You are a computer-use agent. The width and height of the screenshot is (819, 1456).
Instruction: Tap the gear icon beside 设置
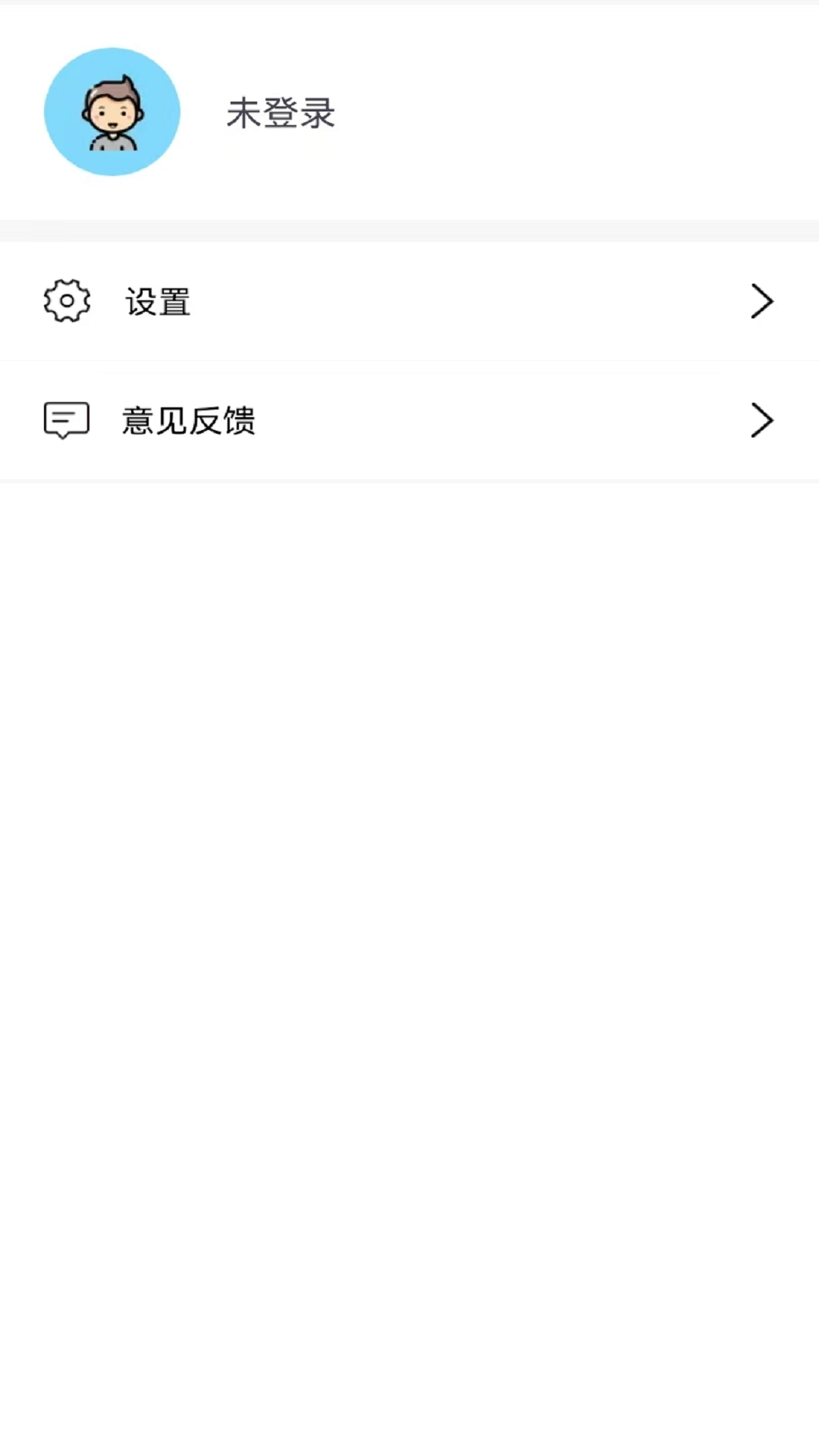67,301
